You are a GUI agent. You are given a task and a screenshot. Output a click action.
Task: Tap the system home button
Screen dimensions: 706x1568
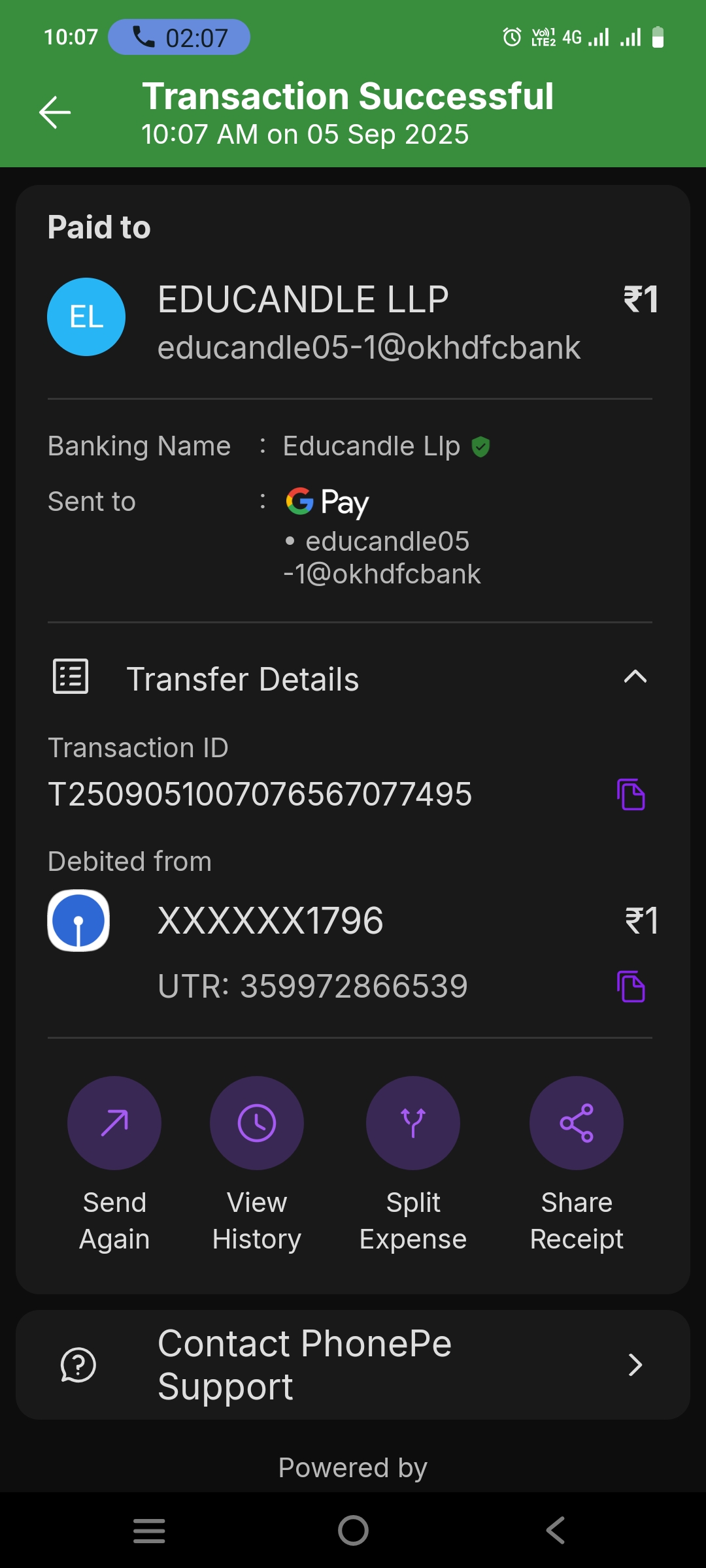pyautogui.click(x=353, y=1530)
